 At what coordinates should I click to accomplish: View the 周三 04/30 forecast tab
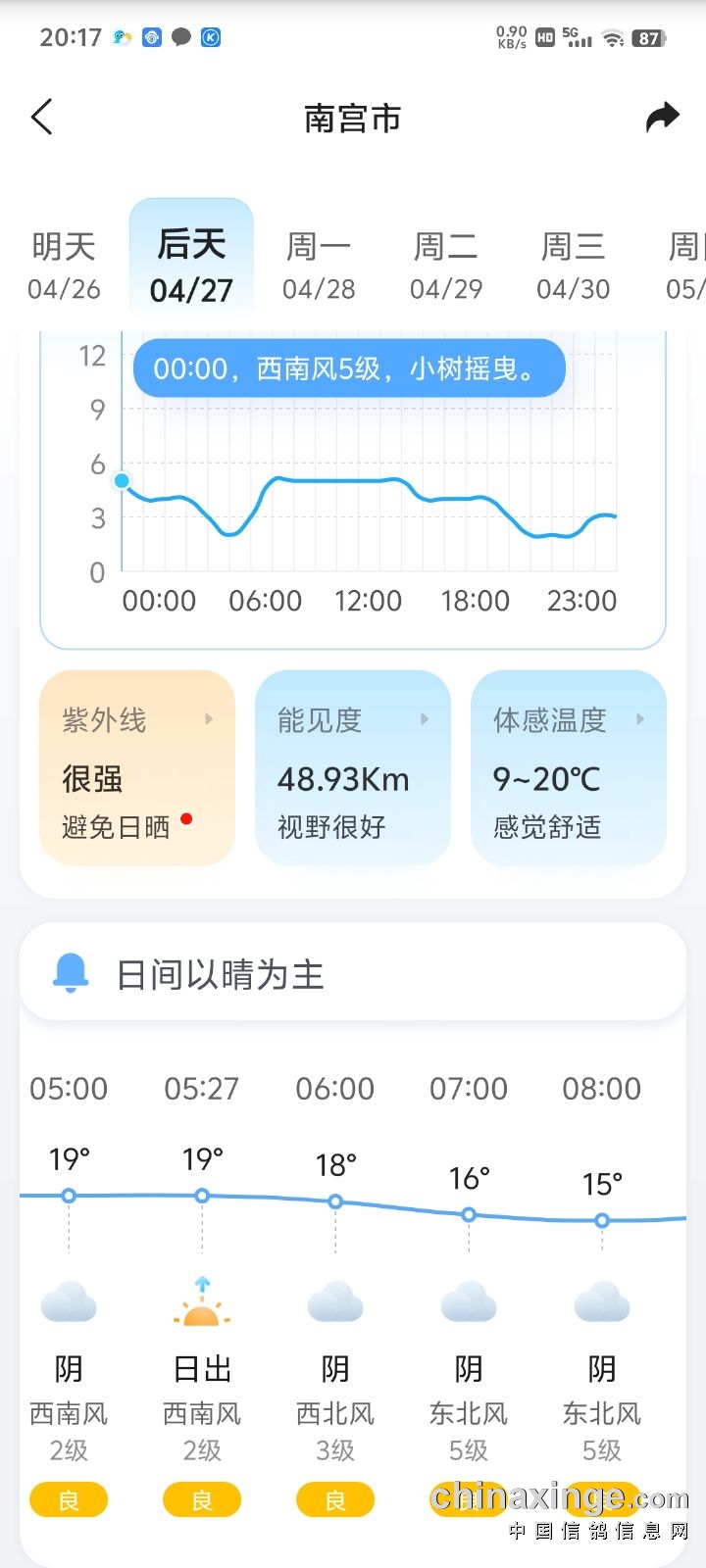[x=574, y=265]
